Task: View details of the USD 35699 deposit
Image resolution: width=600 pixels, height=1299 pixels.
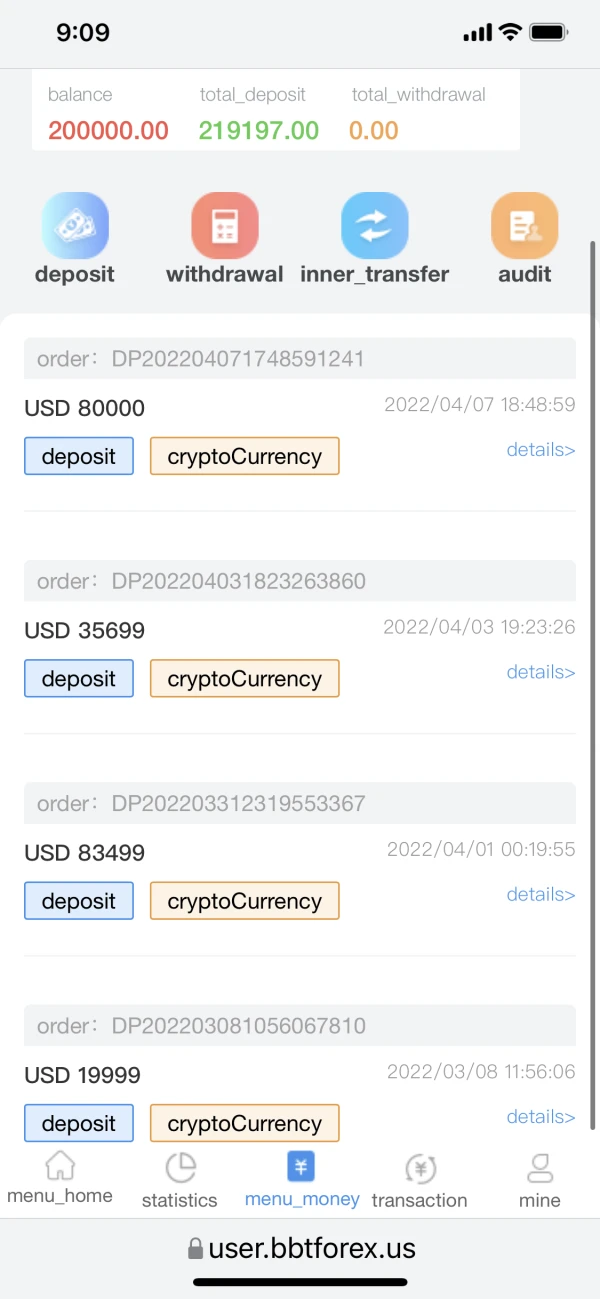Action: [x=540, y=672]
